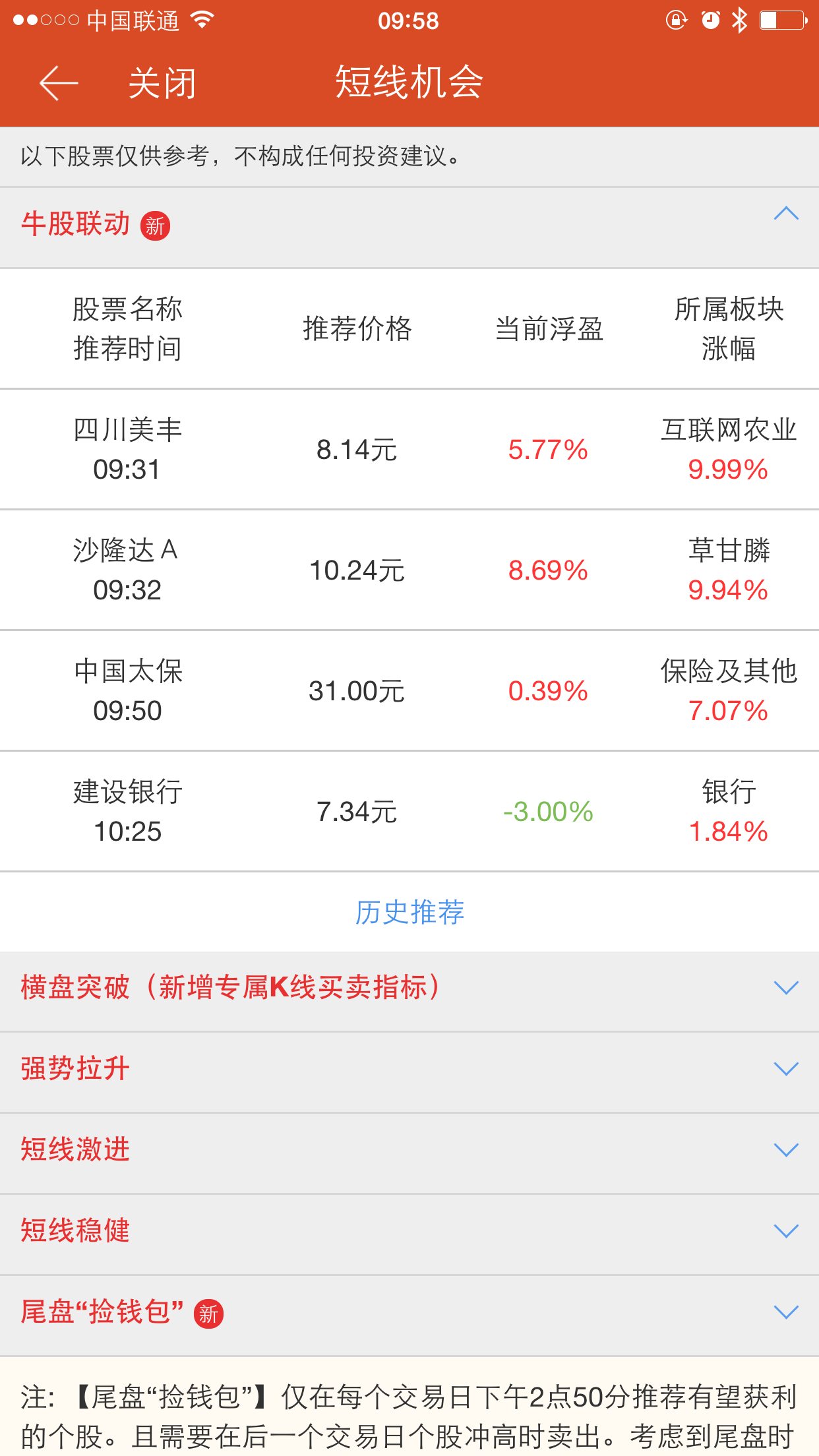Viewport: 819px width, 1456px height.
Task: Open the 历史推荐 link
Action: (409, 913)
